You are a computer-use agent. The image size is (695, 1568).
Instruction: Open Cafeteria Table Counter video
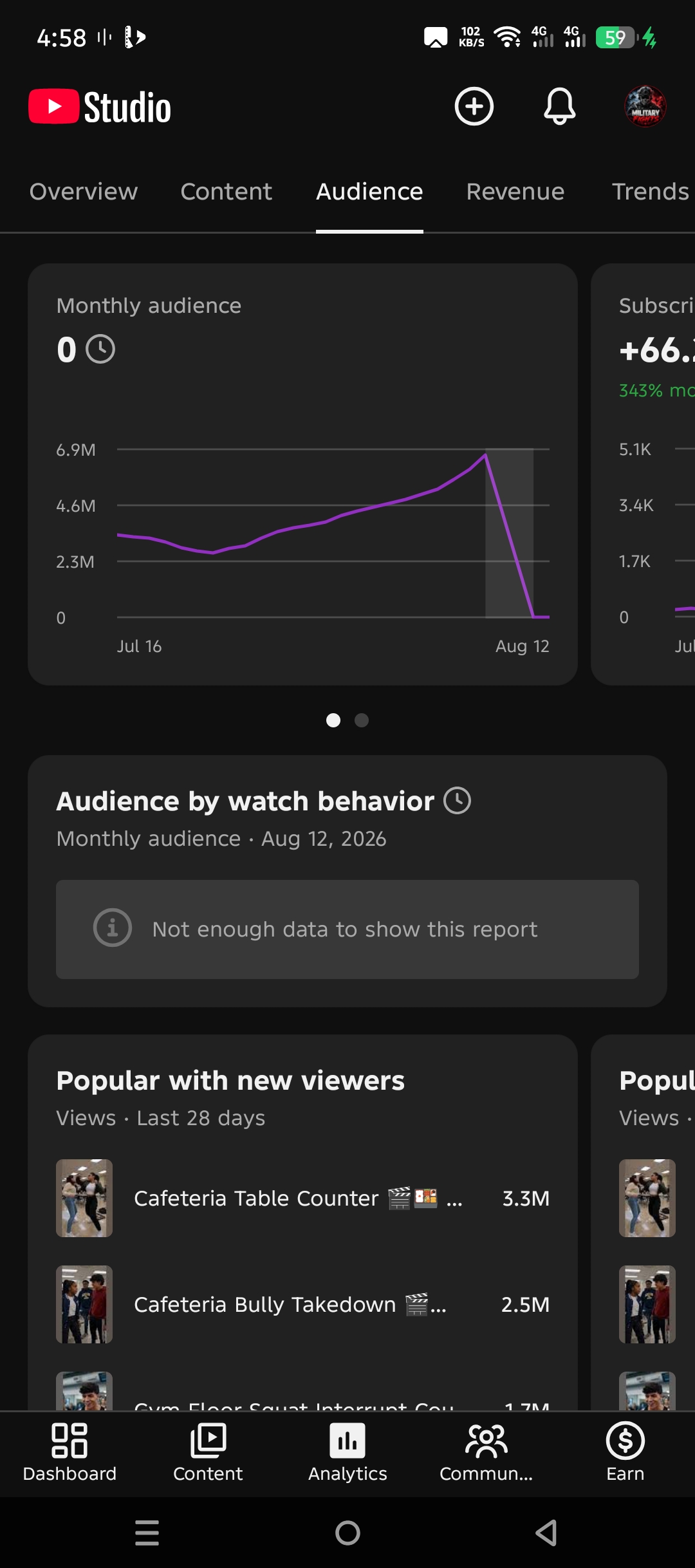tap(302, 1198)
